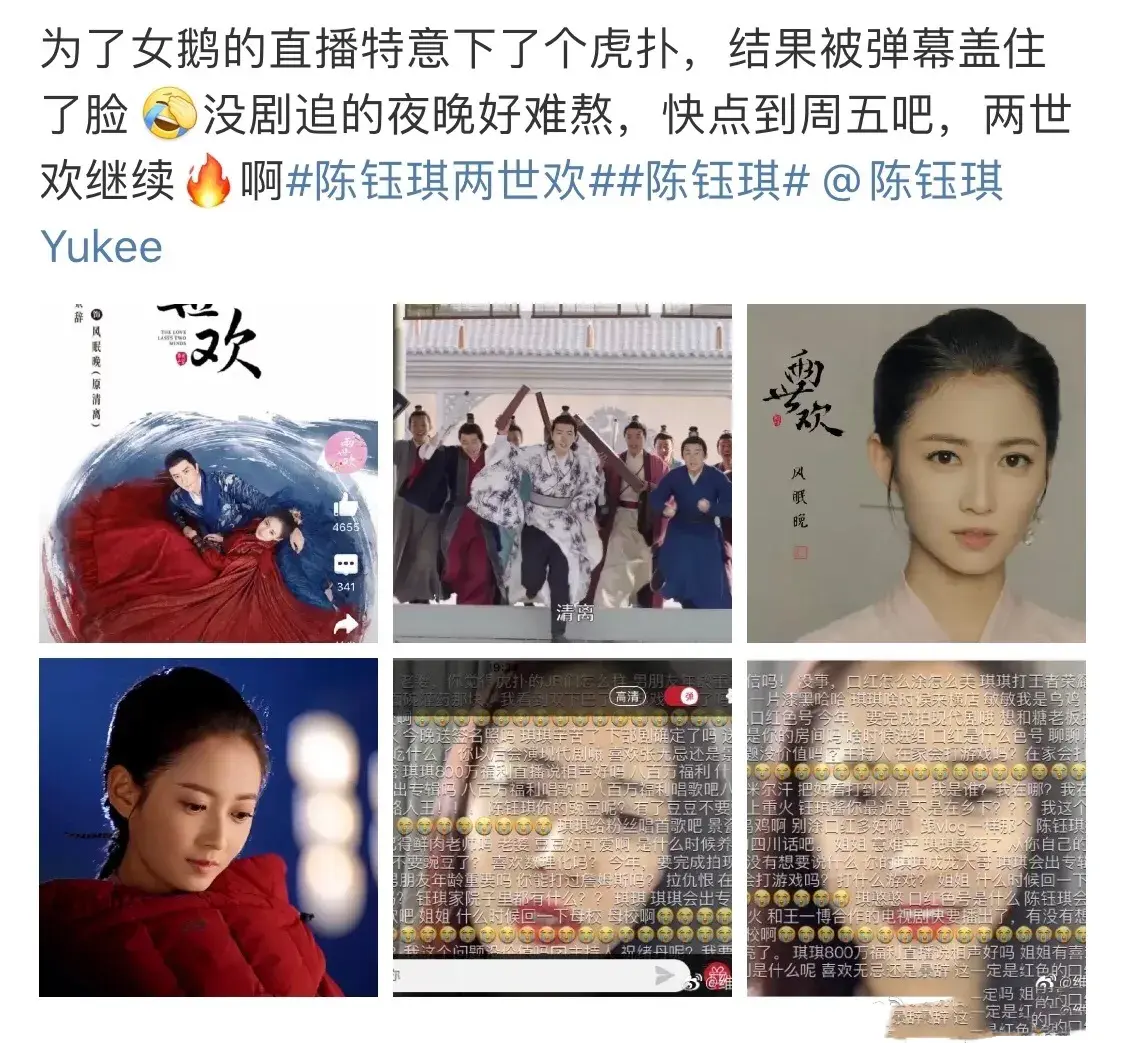Enlarge the photo of woman in red jacket
Screen dimensions: 1125x1043
pos(208,827)
